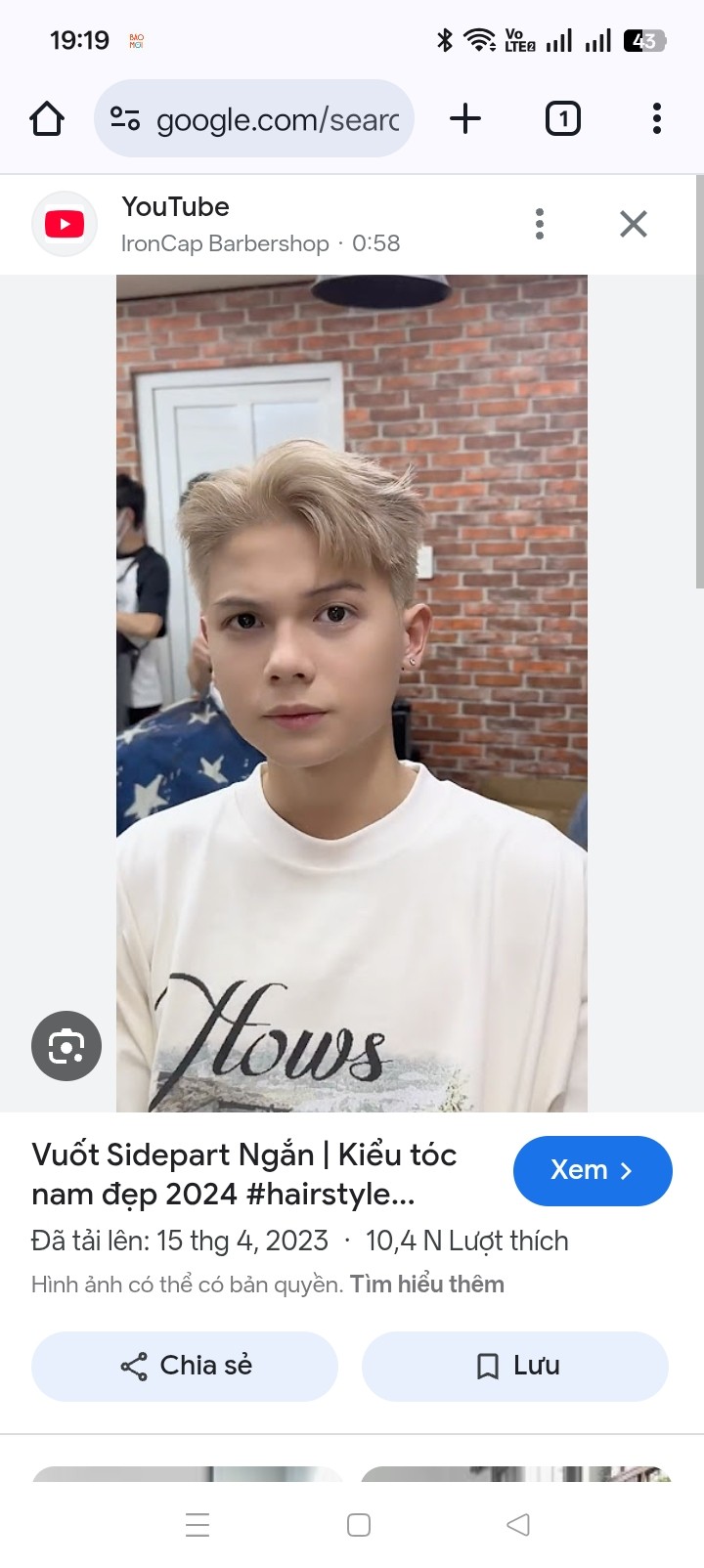Show the open tabs switcher
The width and height of the screenshot is (704, 1568).
[562, 119]
